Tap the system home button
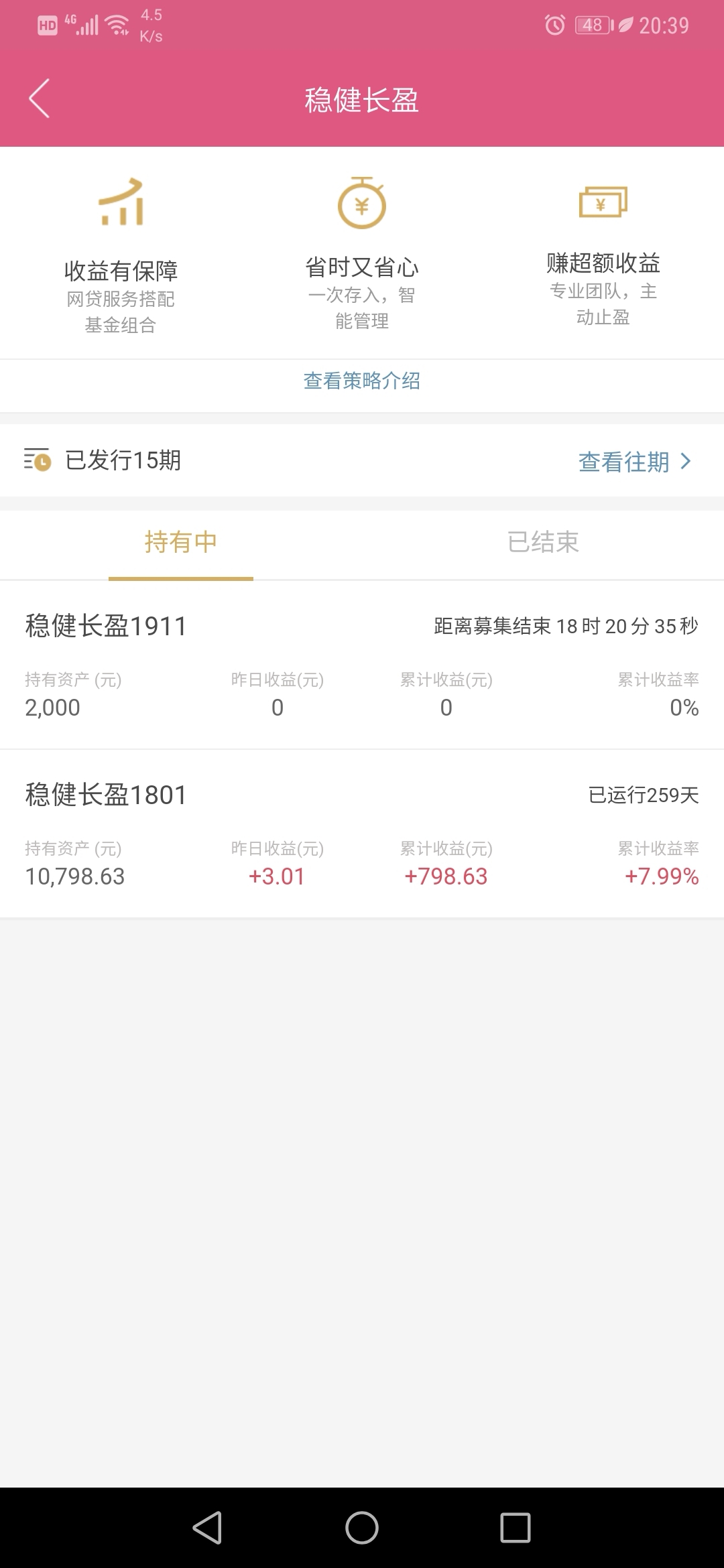Image resolution: width=724 pixels, height=1568 pixels. coord(362,1528)
